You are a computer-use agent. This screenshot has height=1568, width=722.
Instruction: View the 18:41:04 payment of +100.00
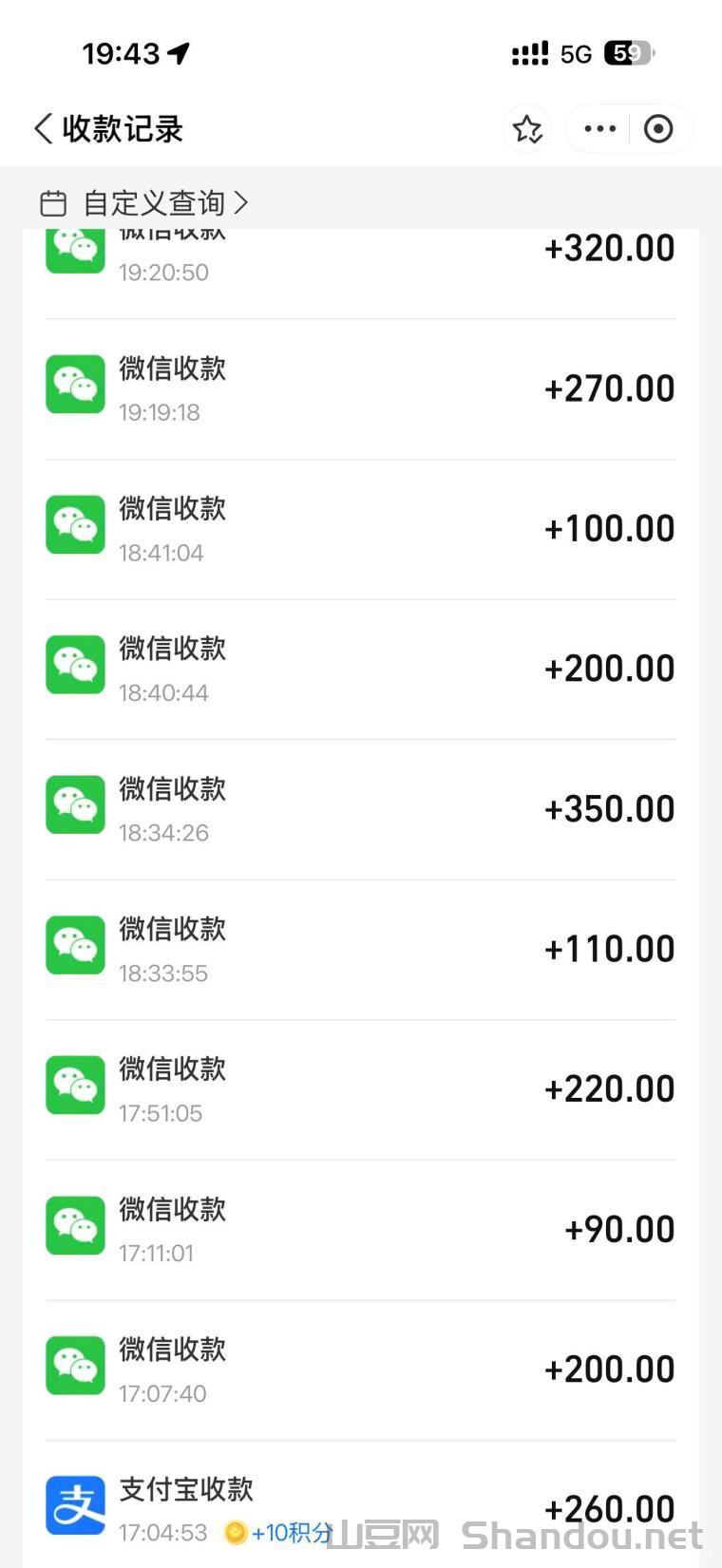point(361,529)
